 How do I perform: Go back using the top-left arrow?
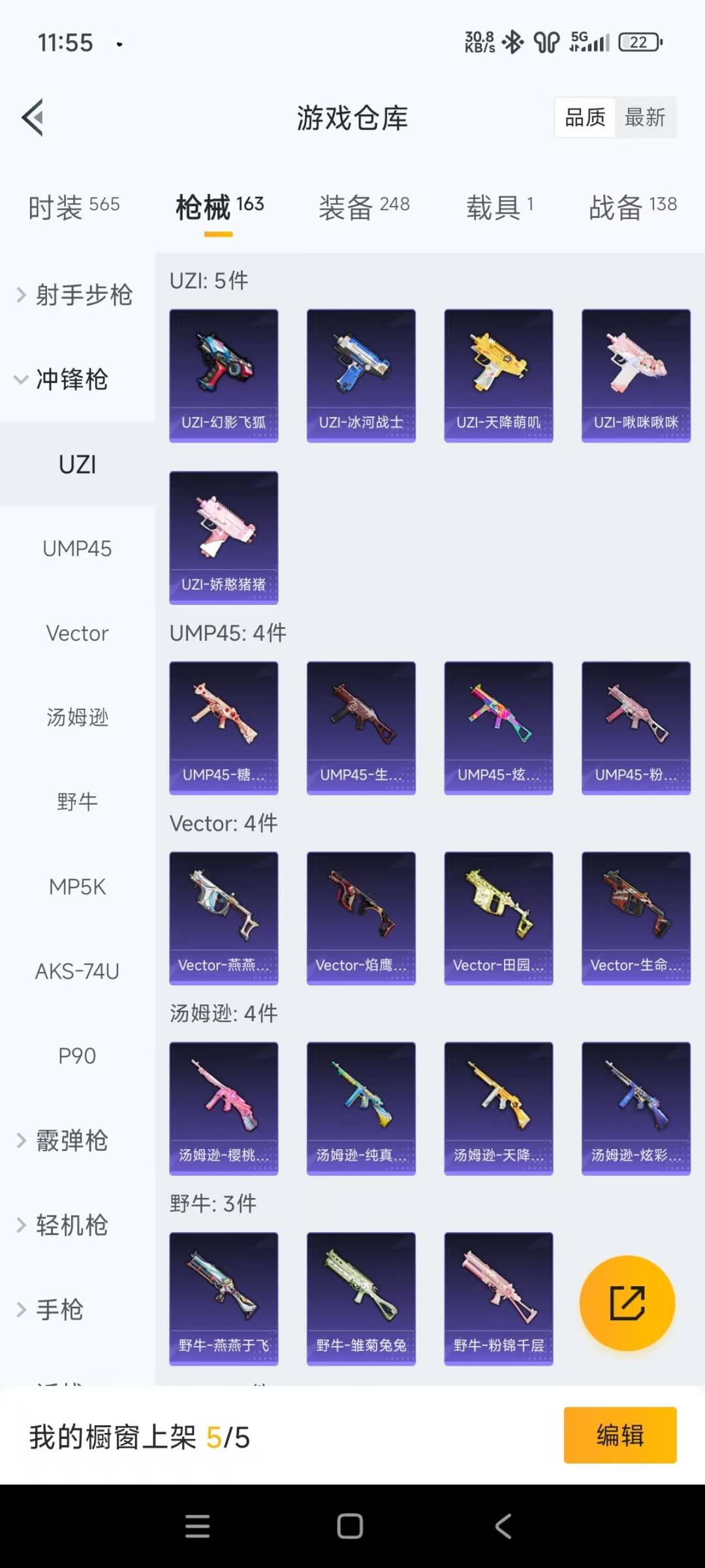coord(33,117)
